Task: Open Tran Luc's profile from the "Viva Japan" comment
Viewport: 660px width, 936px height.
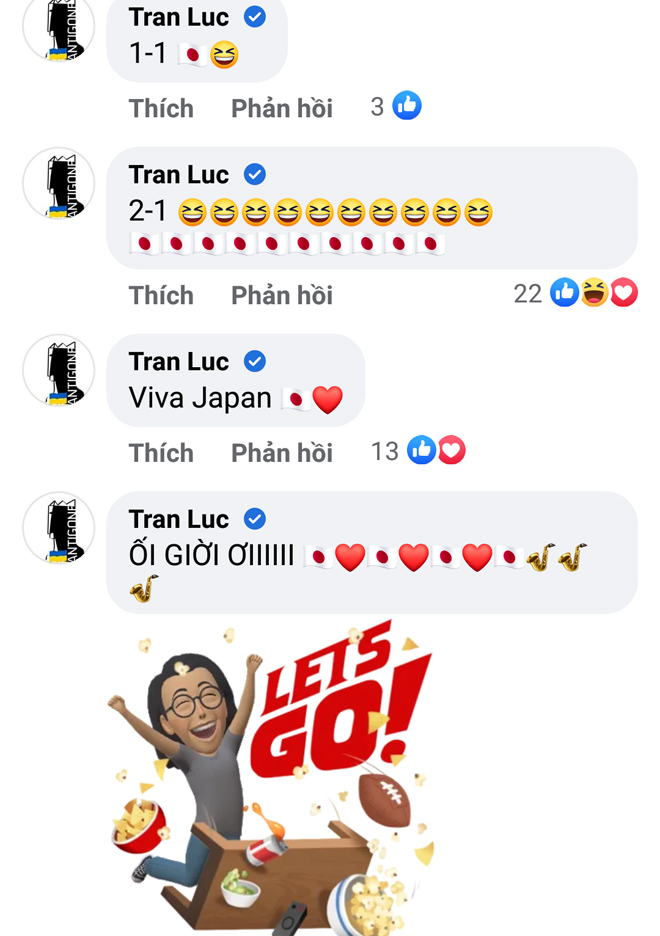Action: [x=179, y=361]
